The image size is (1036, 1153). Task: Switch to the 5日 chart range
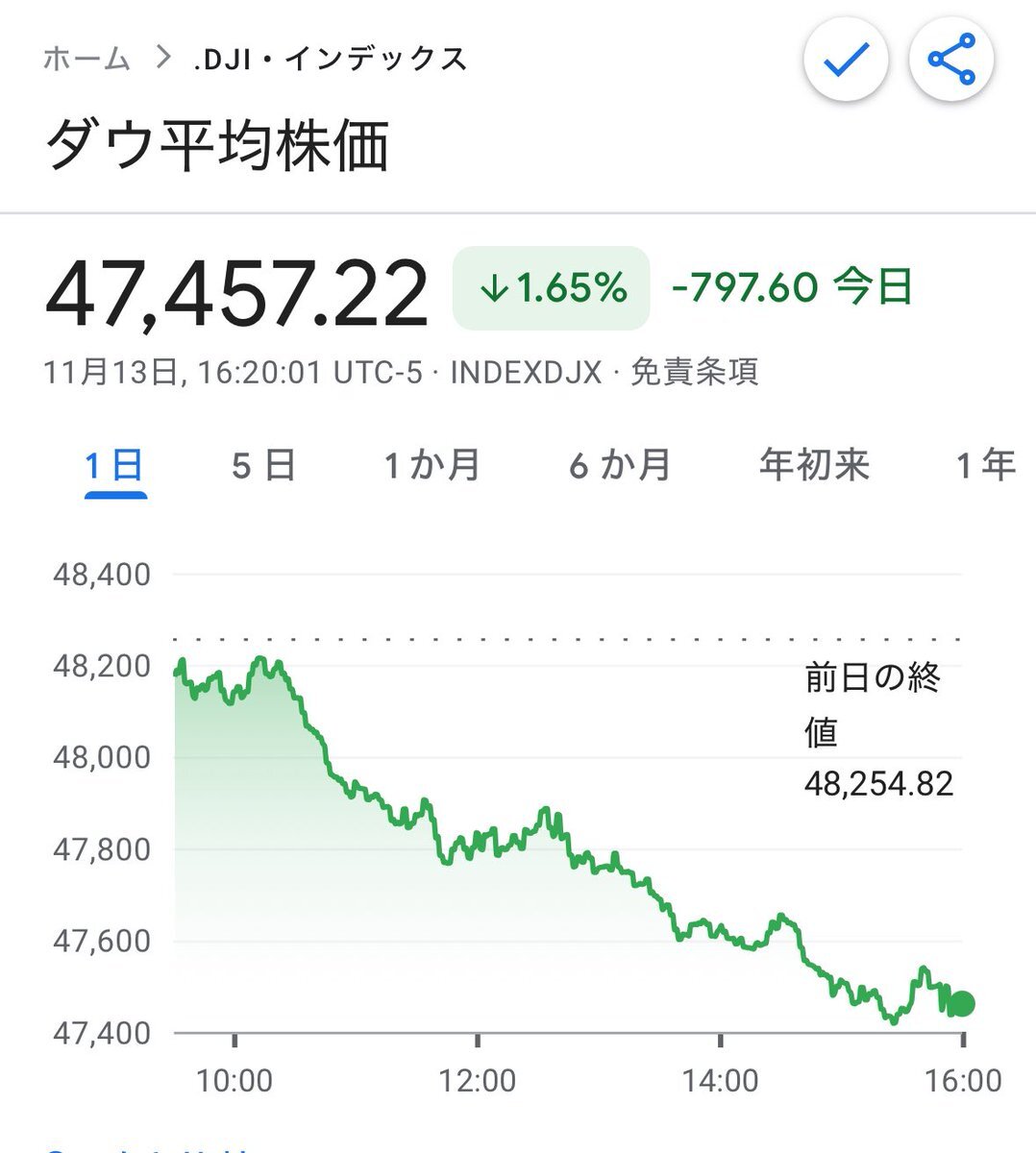tap(263, 466)
